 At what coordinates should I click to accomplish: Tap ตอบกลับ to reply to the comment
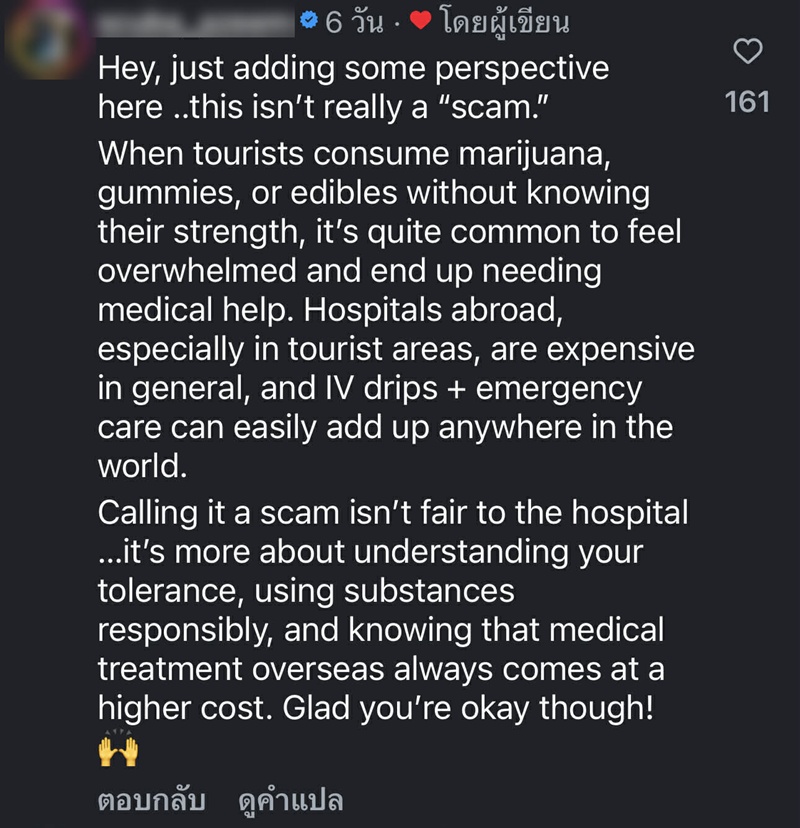pos(151,800)
